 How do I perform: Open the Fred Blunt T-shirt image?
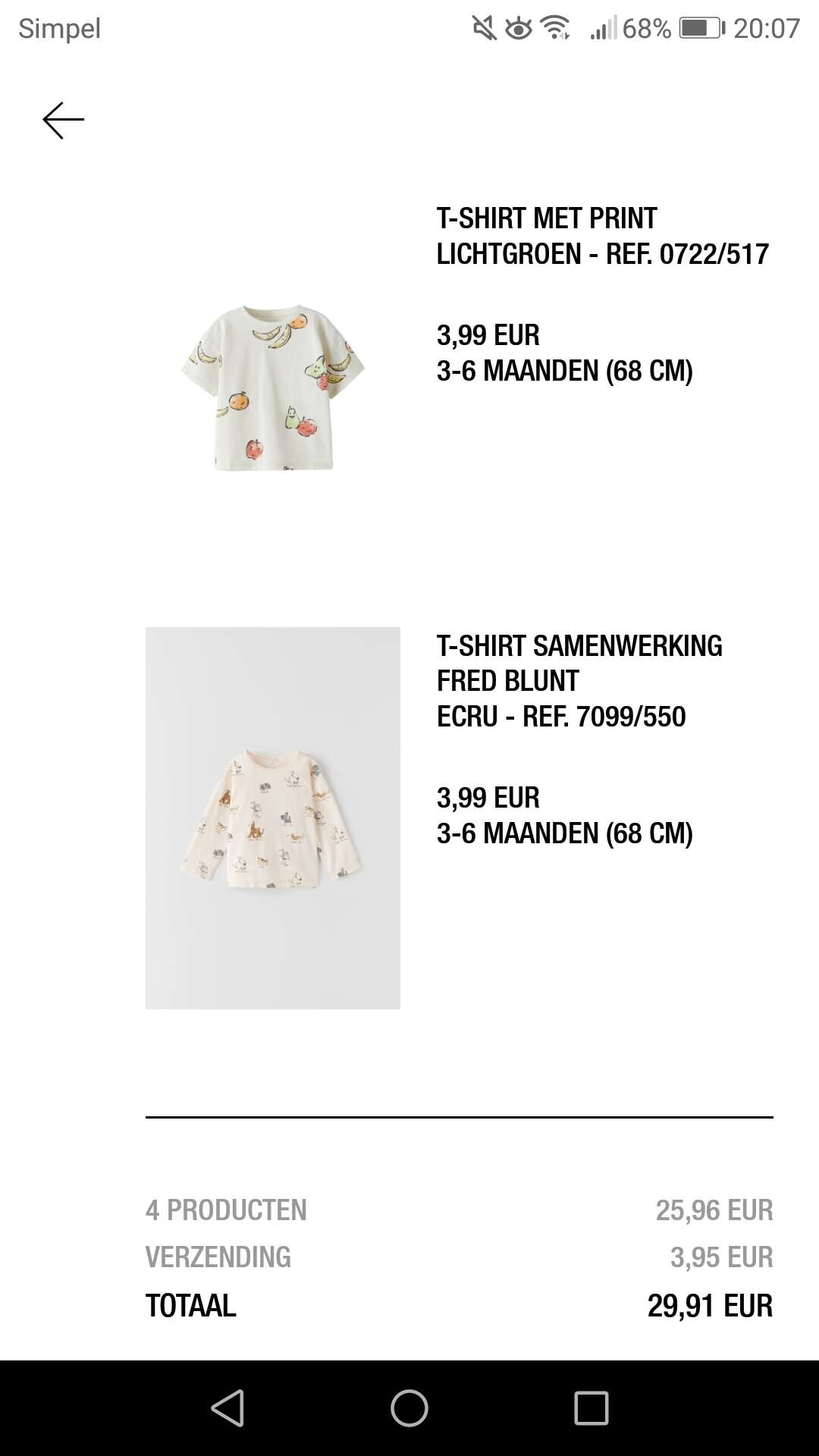[x=273, y=817]
